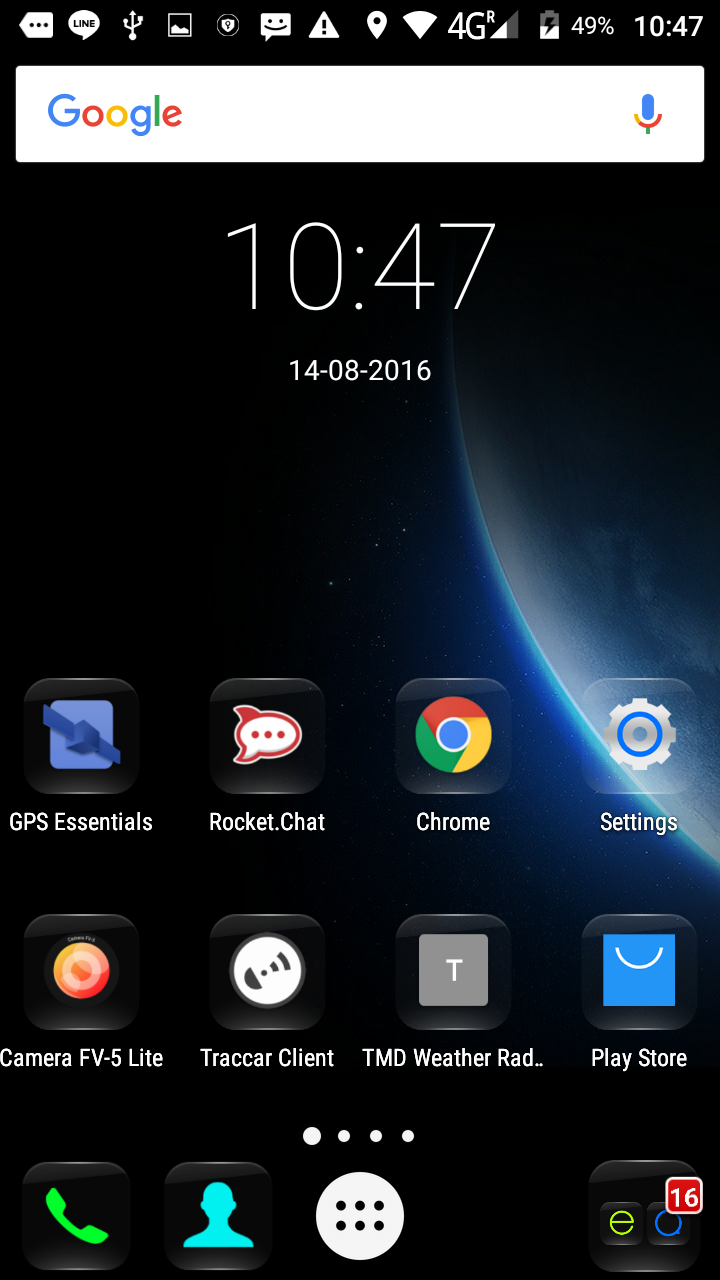Launch Camera FV-5 Lite
This screenshot has height=1280, width=720.
tap(81, 971)
